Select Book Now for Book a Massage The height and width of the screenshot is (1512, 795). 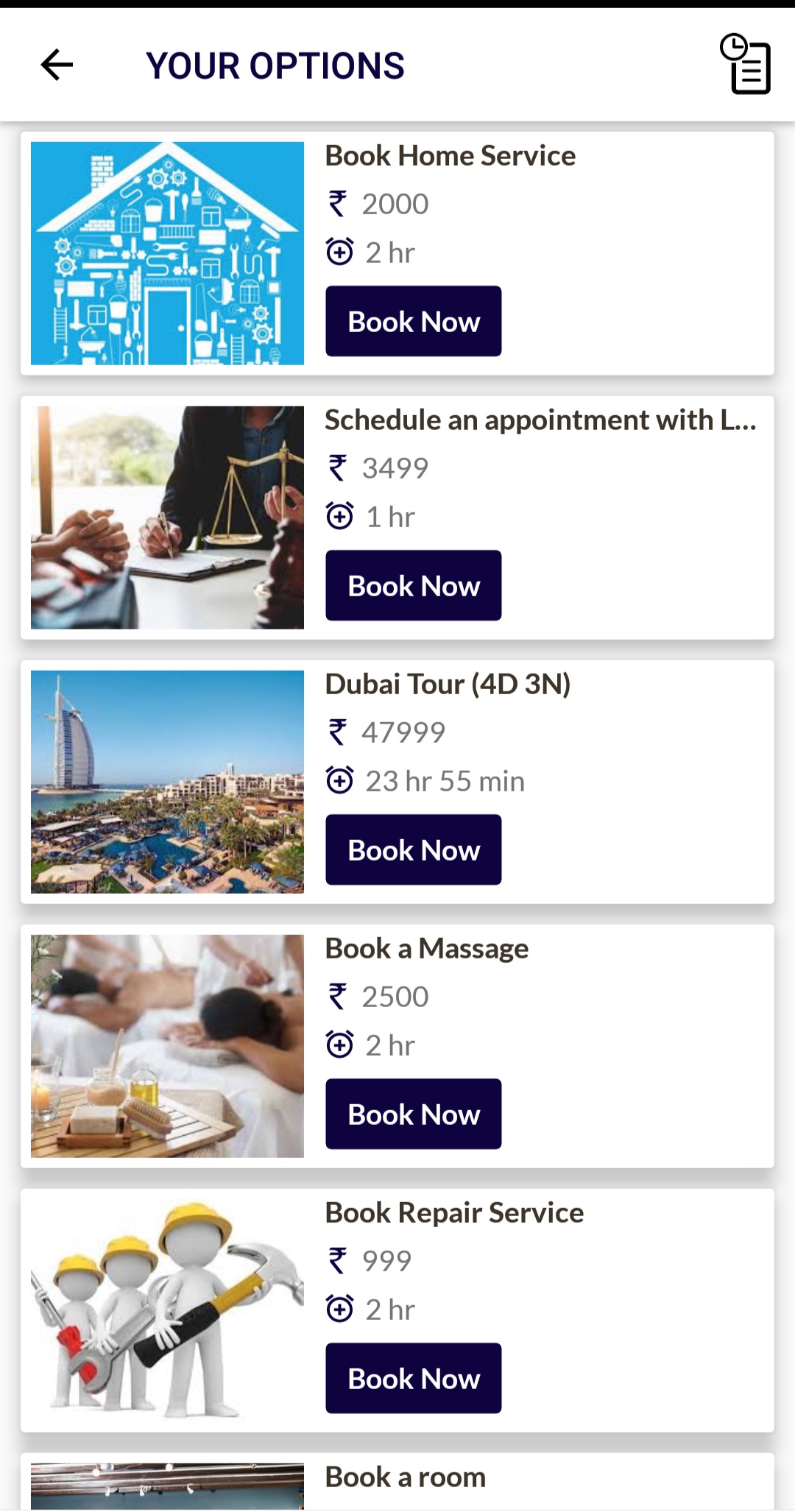point(413,1114)
